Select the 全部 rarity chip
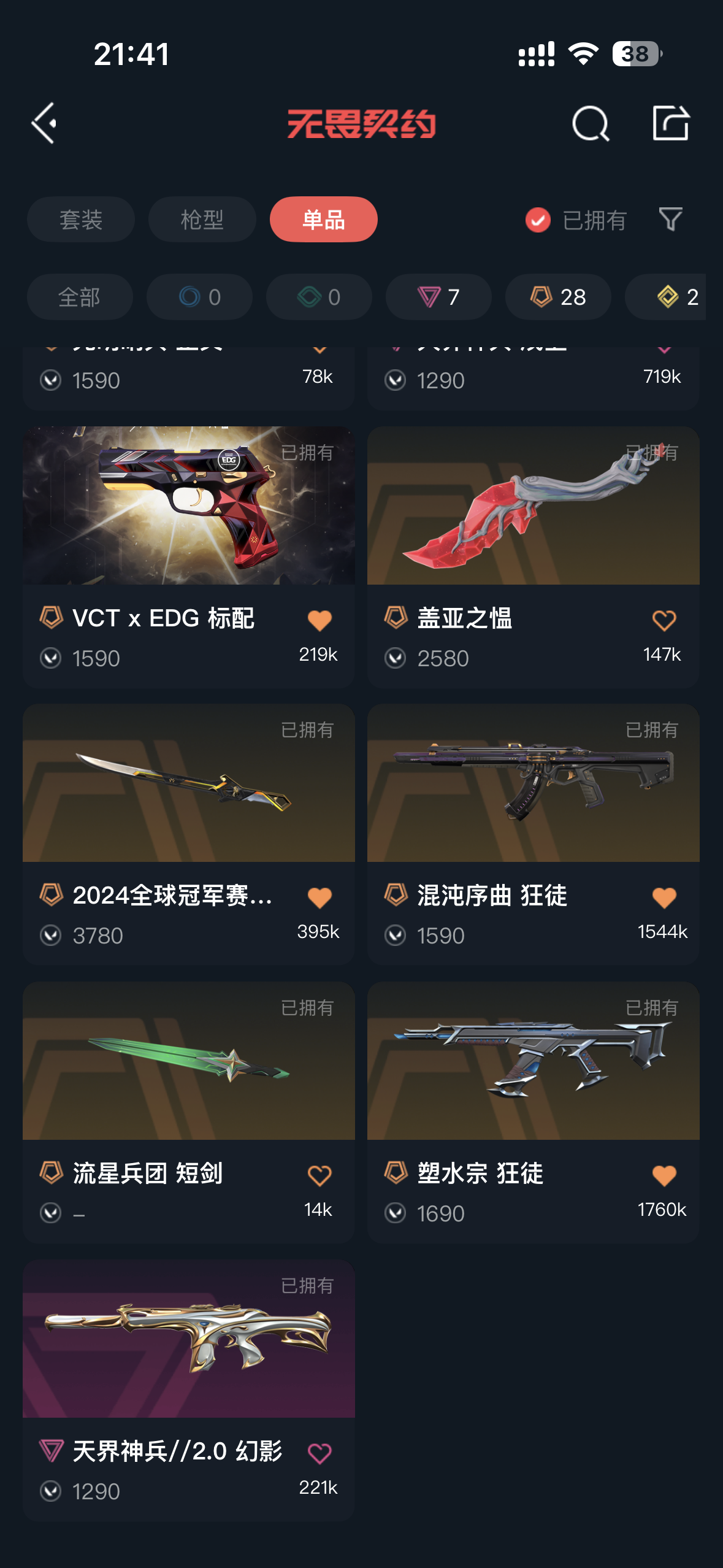The image size is (723, 1568). point(80,297)
